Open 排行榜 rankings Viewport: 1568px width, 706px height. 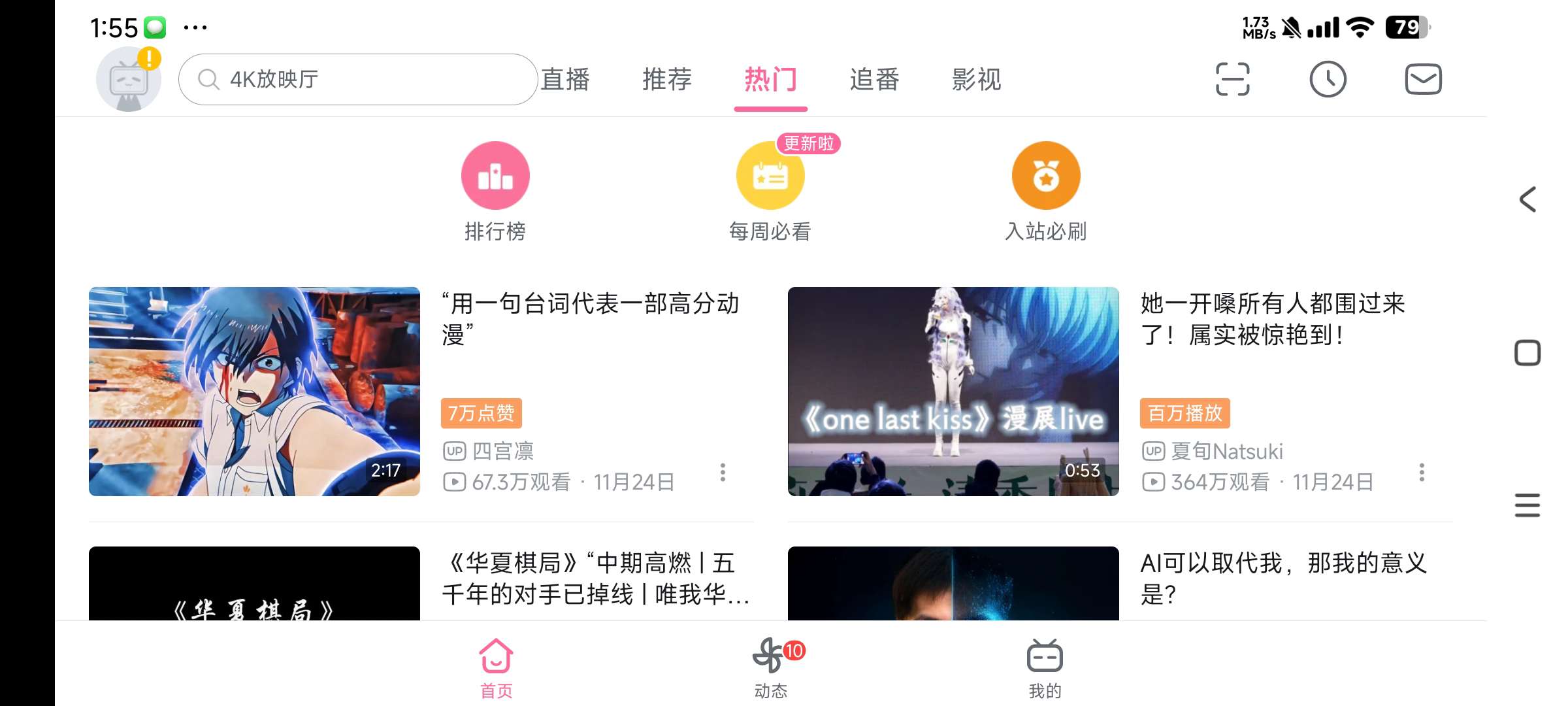coord(495,191)
